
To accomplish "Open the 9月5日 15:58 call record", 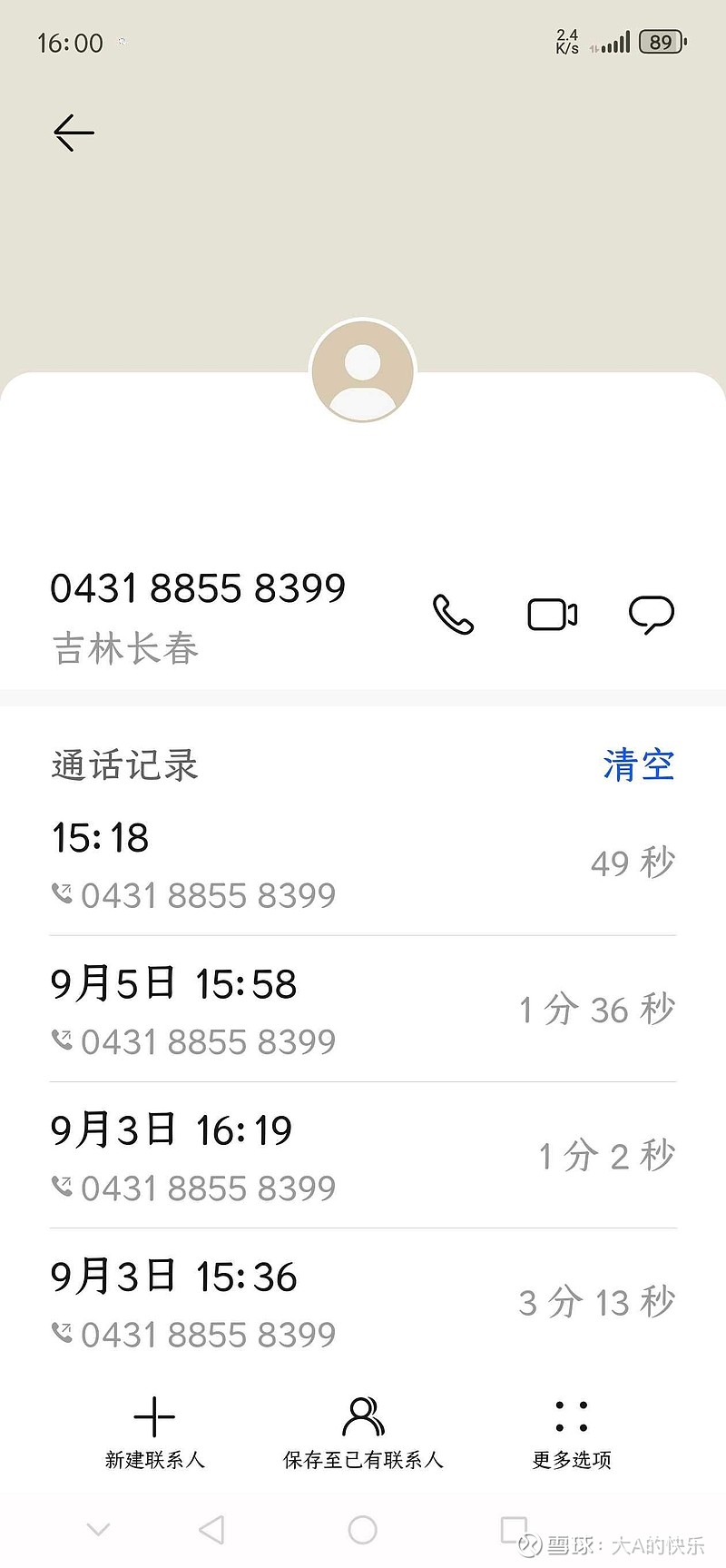I will [363, 1011].
